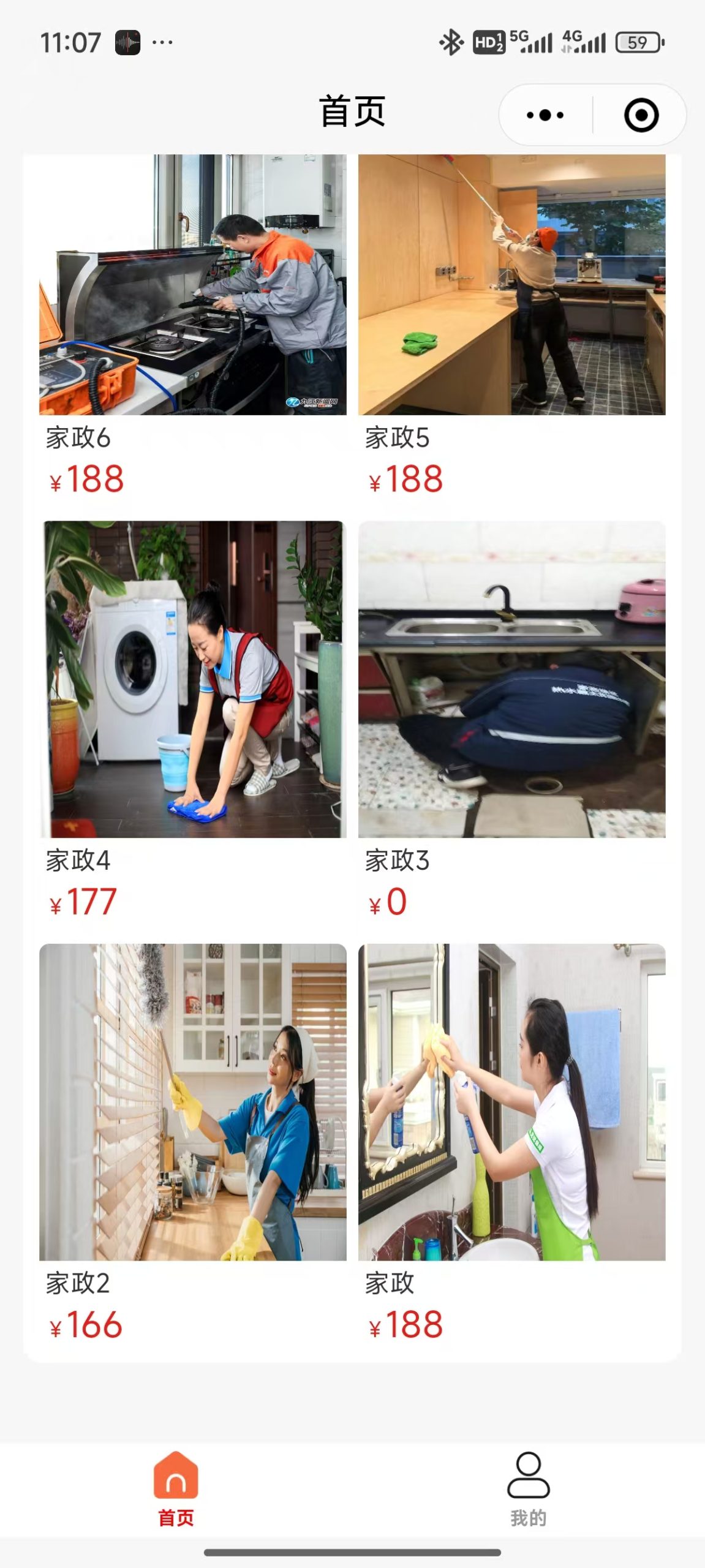Viewport: 705px width, 1568px height.
Task: Open the mini program more-options menu
Action: [x=545, y=115]
